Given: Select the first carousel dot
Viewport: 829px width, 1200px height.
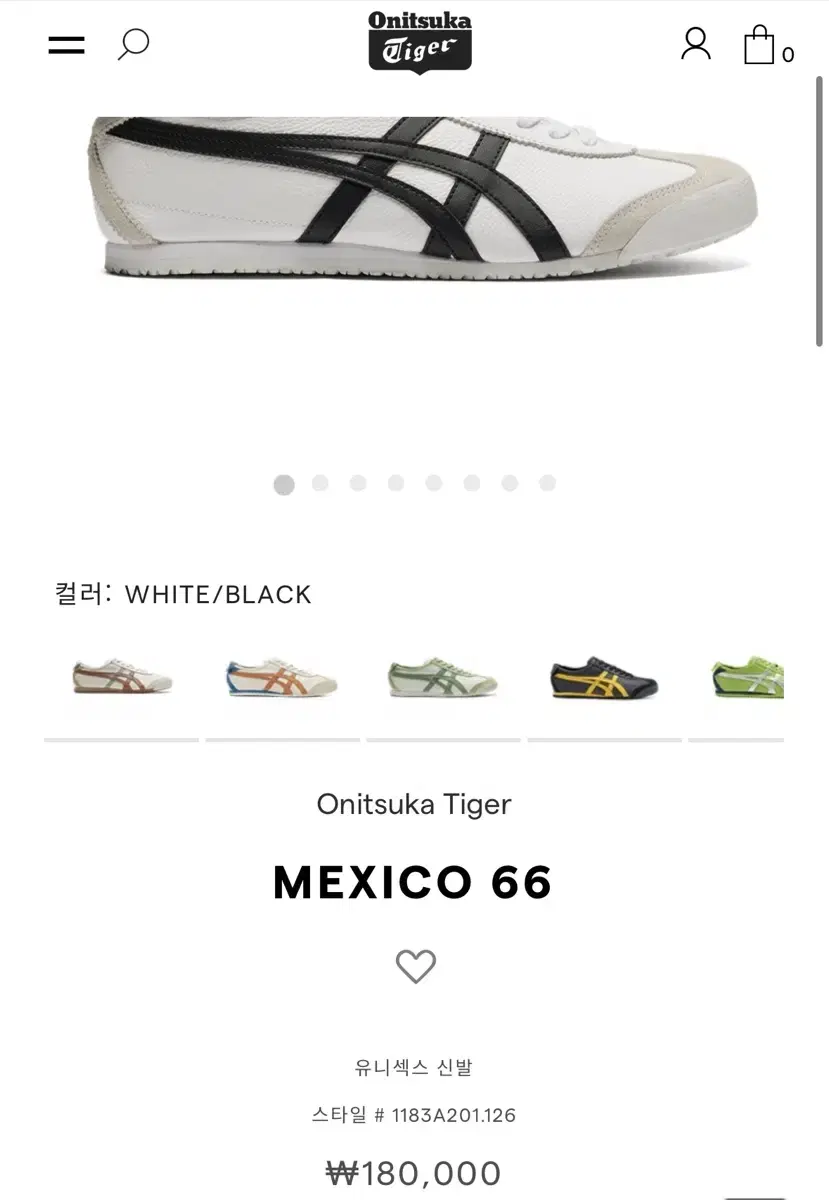Looking at the screenshot, I should coord(284,484).
